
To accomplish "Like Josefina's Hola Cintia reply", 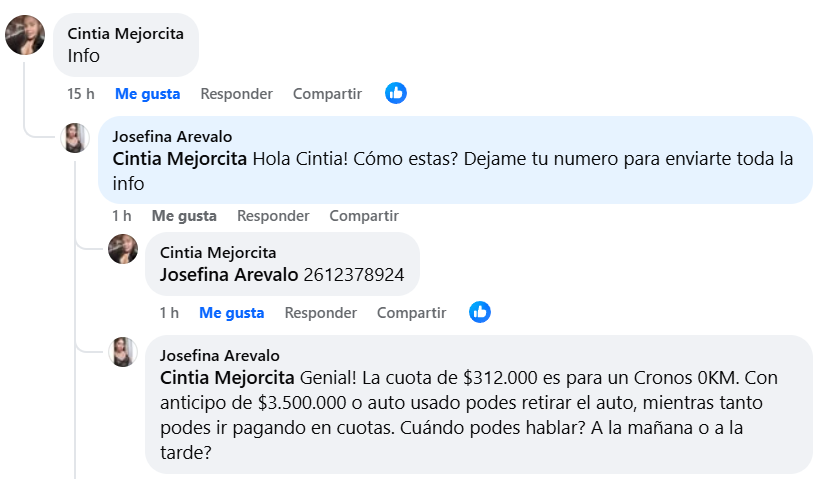I will click(x=184, y=216).
